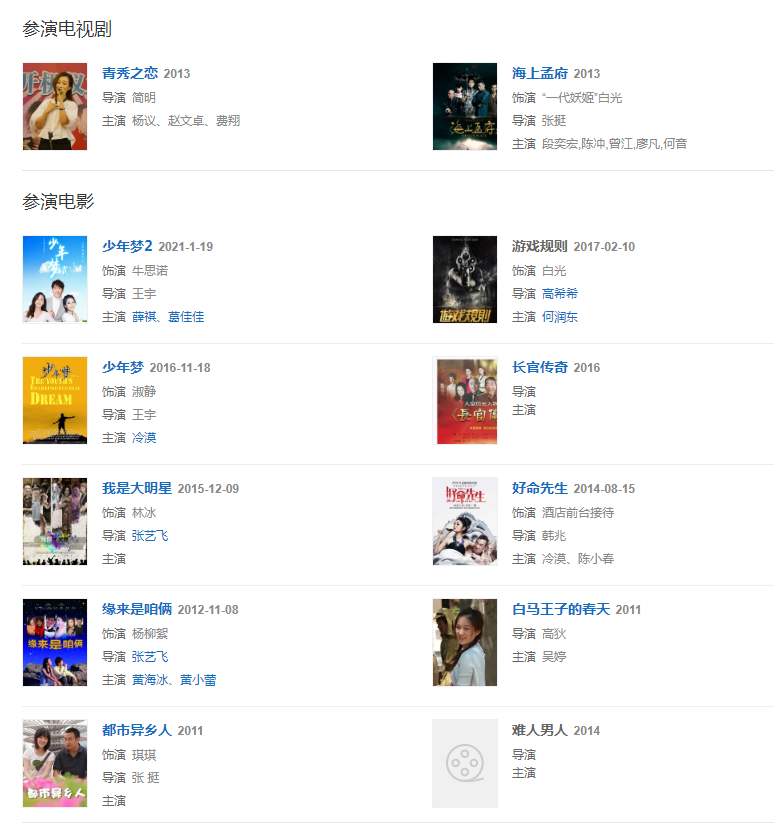774x823 pixels.
Task: Open 少年梦2 movie link
Action: pos(127,246)
